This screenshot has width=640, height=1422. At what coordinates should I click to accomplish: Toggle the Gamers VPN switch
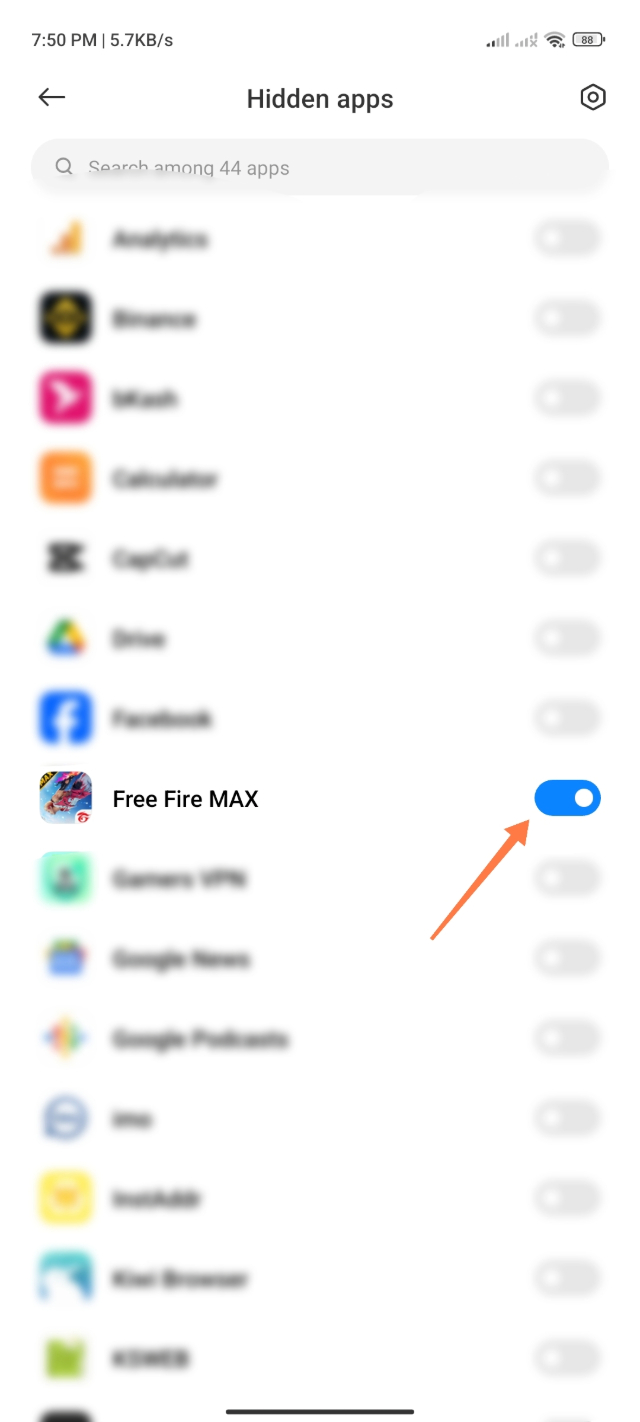[x=567, y=878]
